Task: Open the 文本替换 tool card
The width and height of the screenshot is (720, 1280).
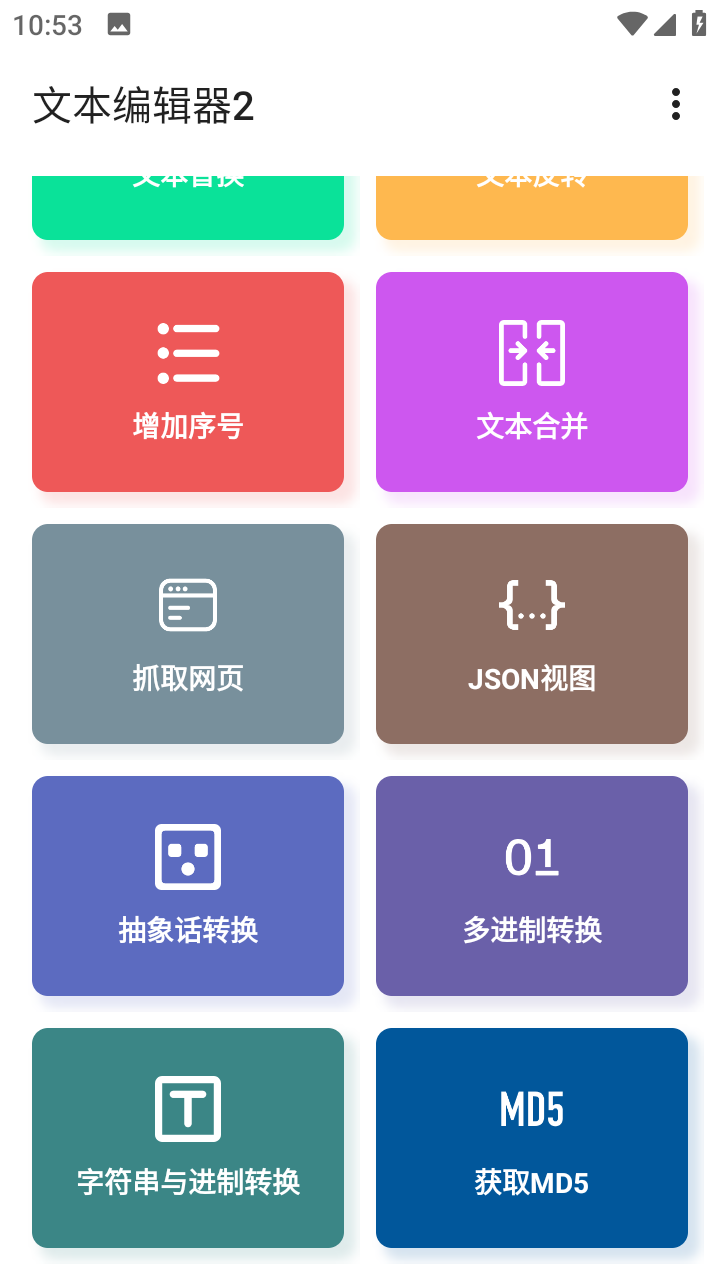Action: pos(187,205)
